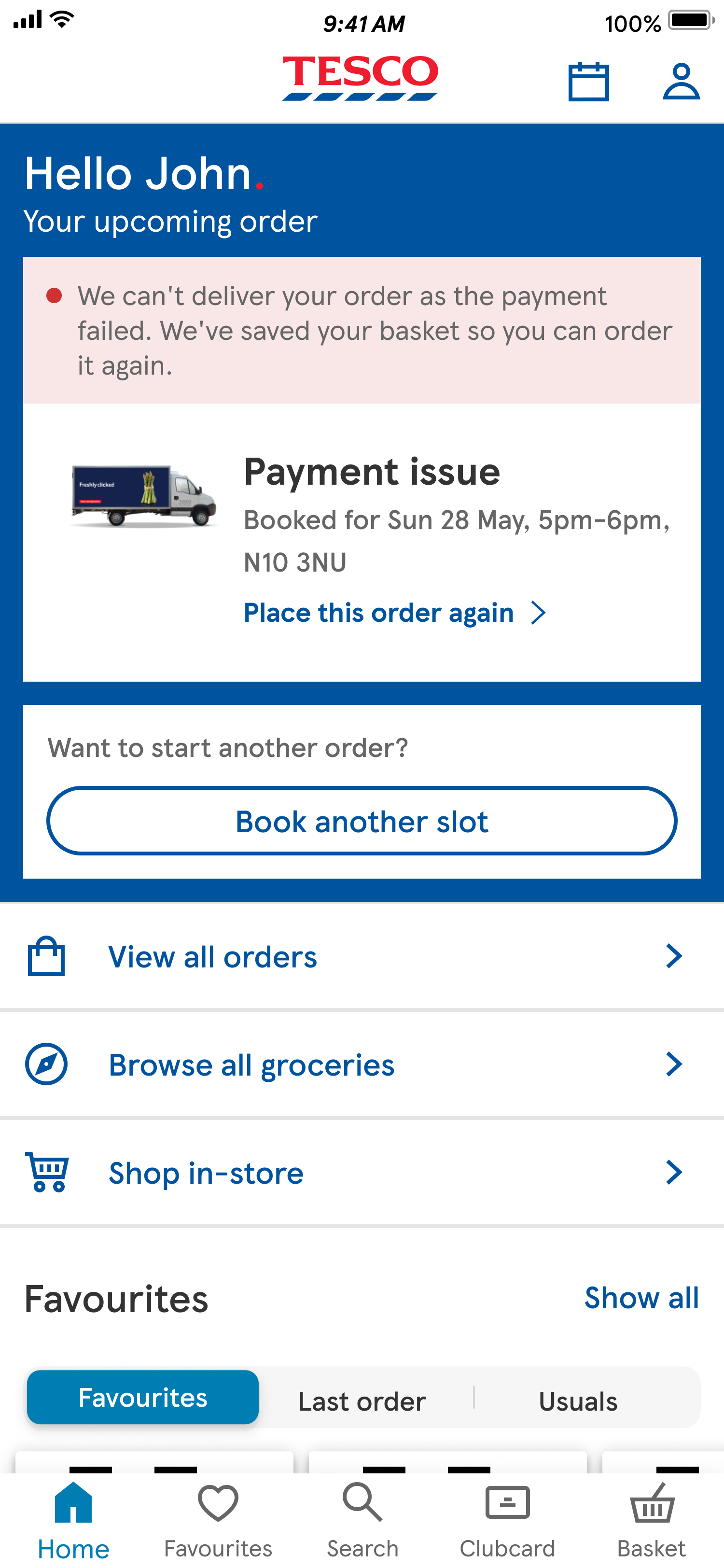Image resolution: width=724 pixels, height=1568 pixels.
Task: Open Browse all groceries
Action: coord(362,1064)
